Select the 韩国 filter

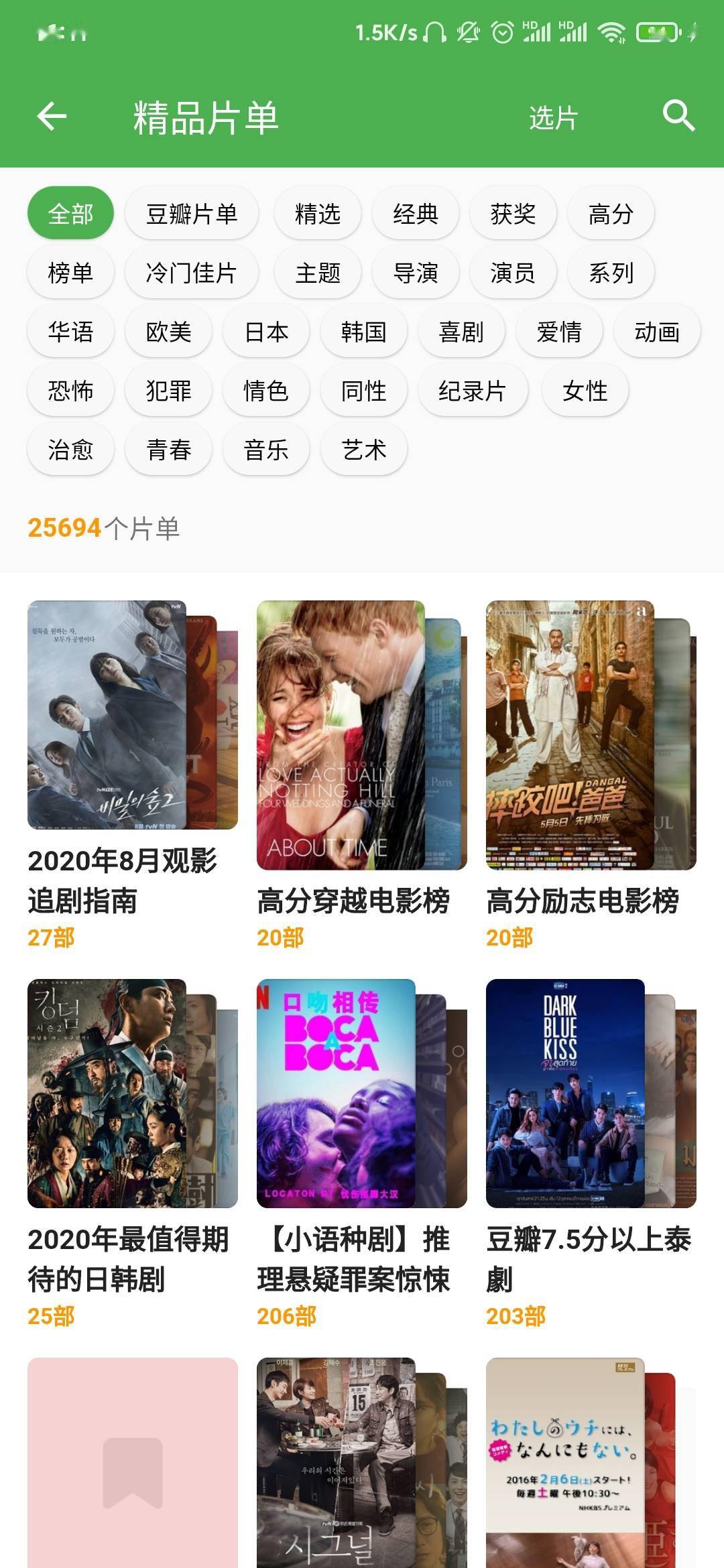click(363, 331)
